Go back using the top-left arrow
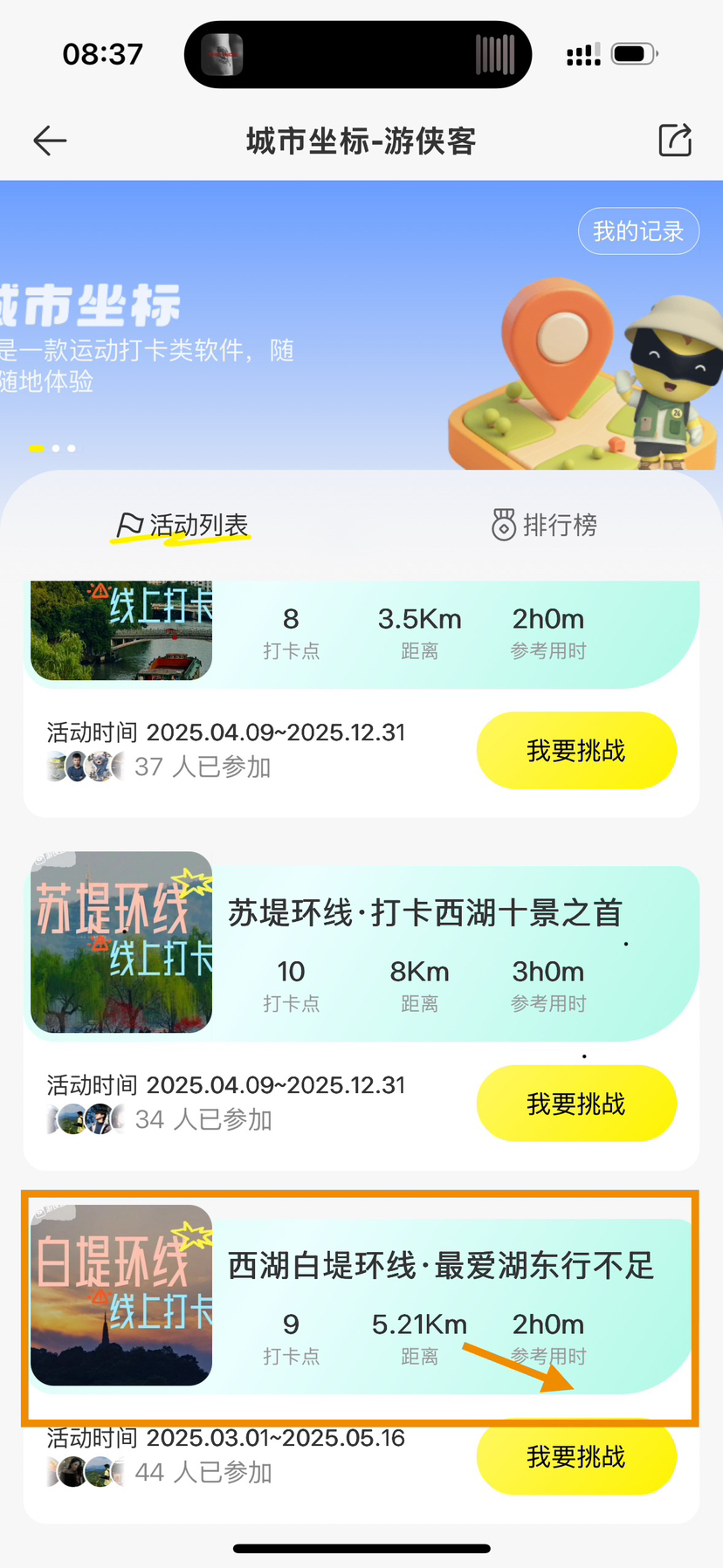This screenshot has height=1568, width=723. (x=50, y=141)
